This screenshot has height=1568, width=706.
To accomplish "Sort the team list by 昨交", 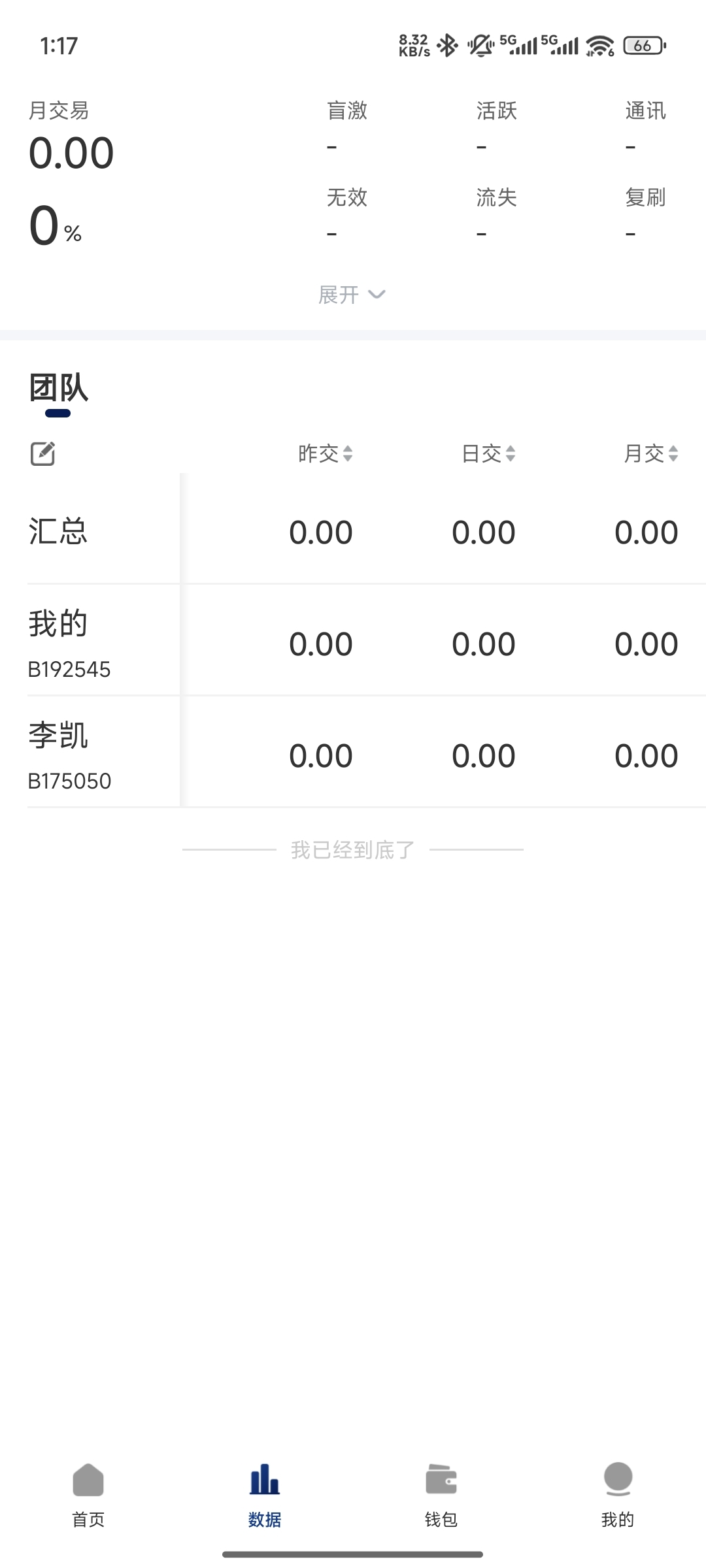I will pos(325,453).
